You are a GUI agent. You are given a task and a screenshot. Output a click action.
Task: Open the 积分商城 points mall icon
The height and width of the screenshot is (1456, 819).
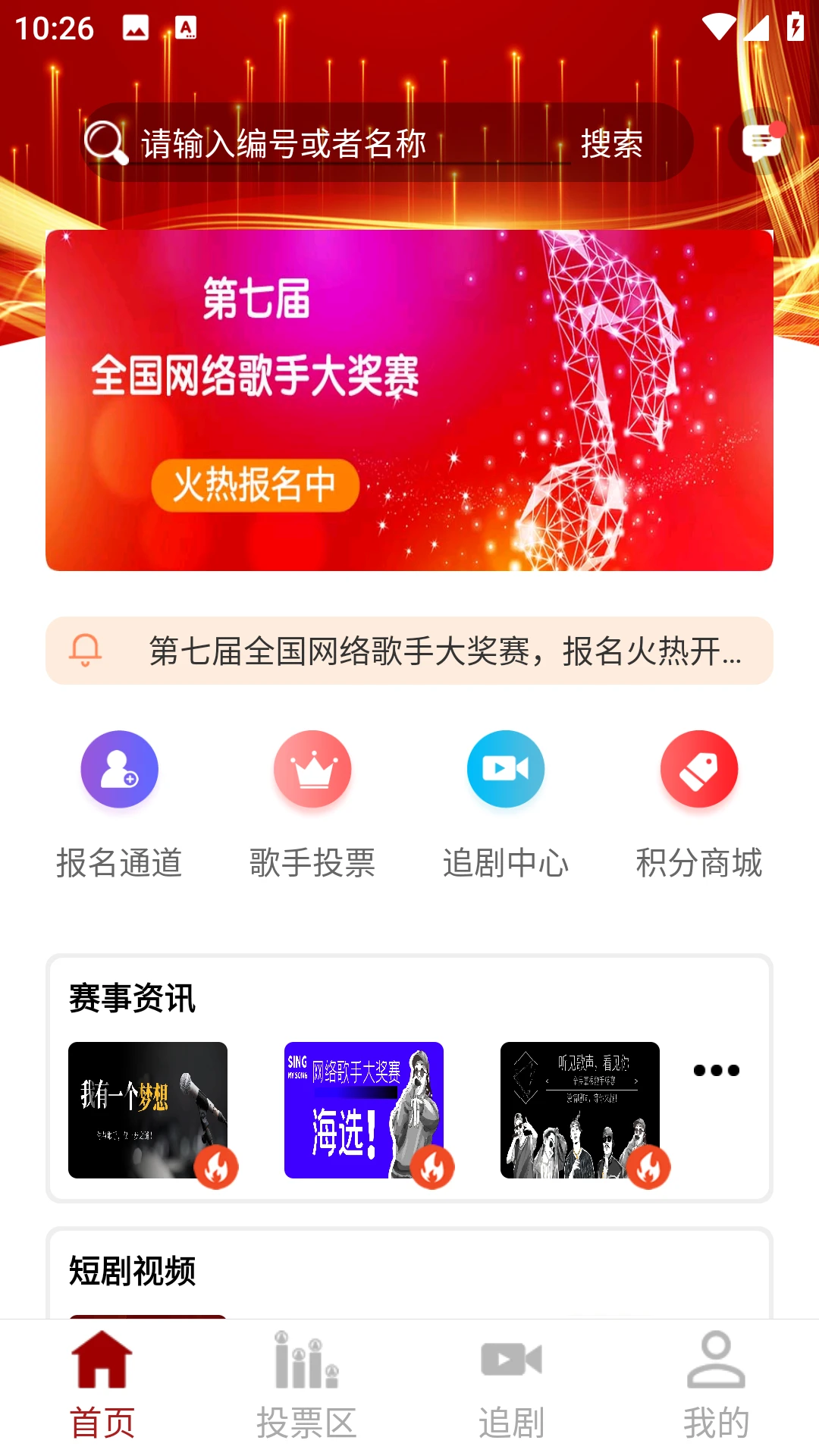click(699, 768)
